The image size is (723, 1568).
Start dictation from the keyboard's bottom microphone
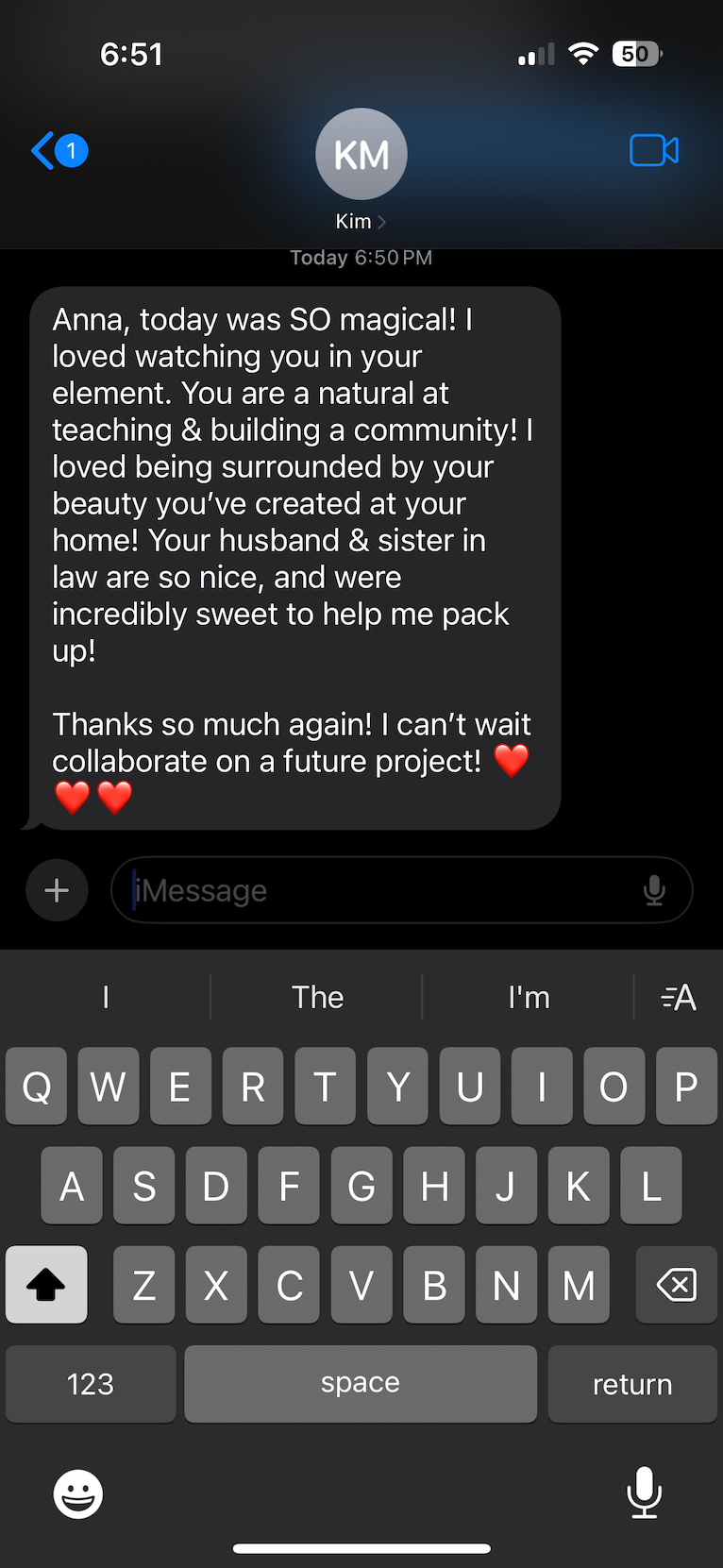click(645, 1492)
